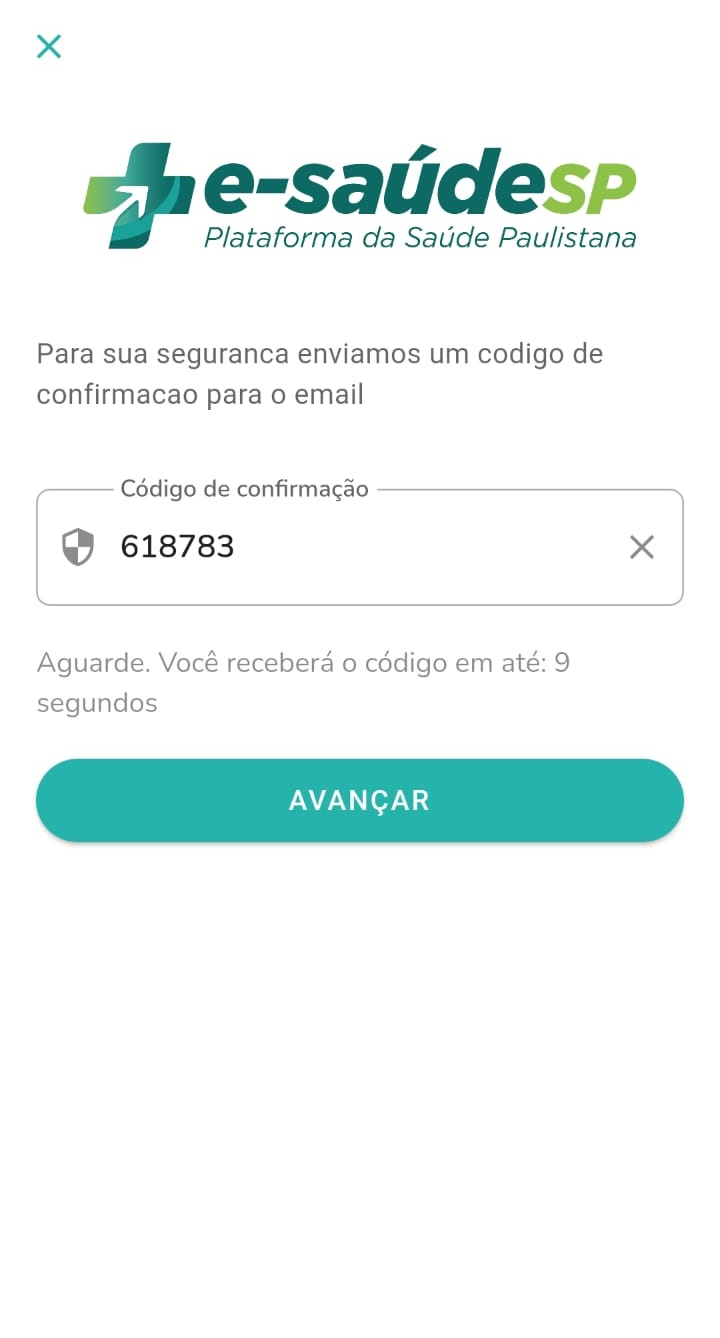Tap the AVANÇAR button

pos(360,800)
